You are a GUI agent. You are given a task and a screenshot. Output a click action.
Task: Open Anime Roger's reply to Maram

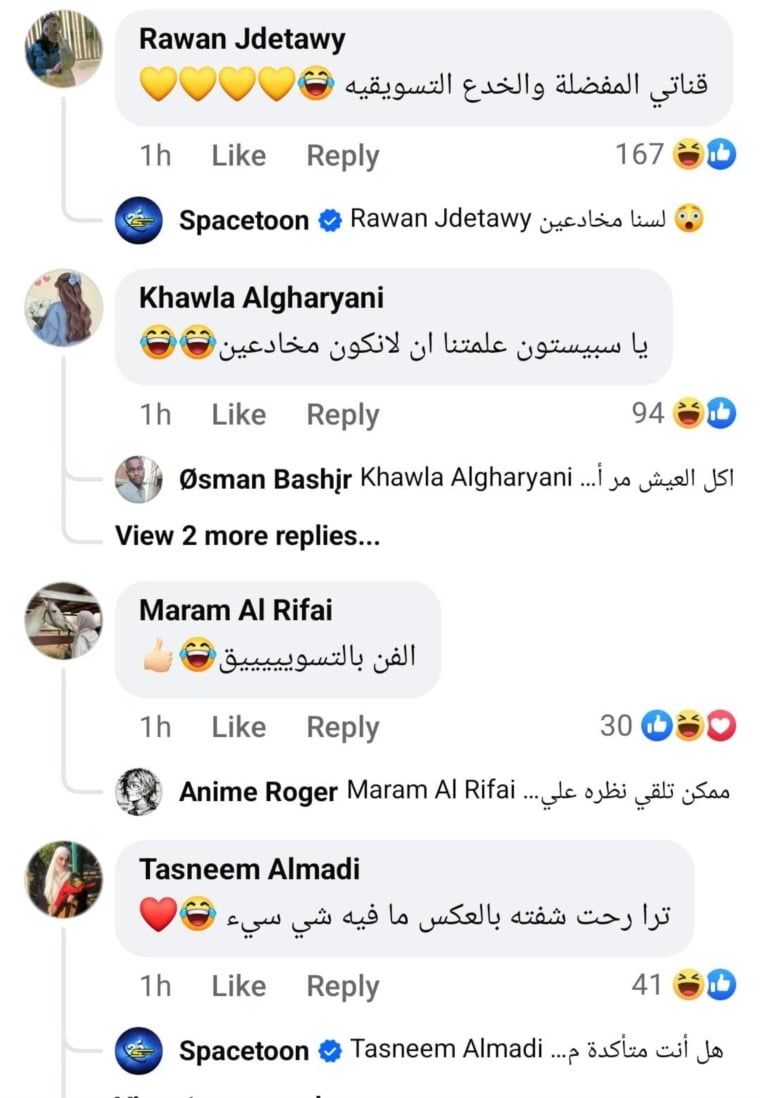[x=440, y=792]
